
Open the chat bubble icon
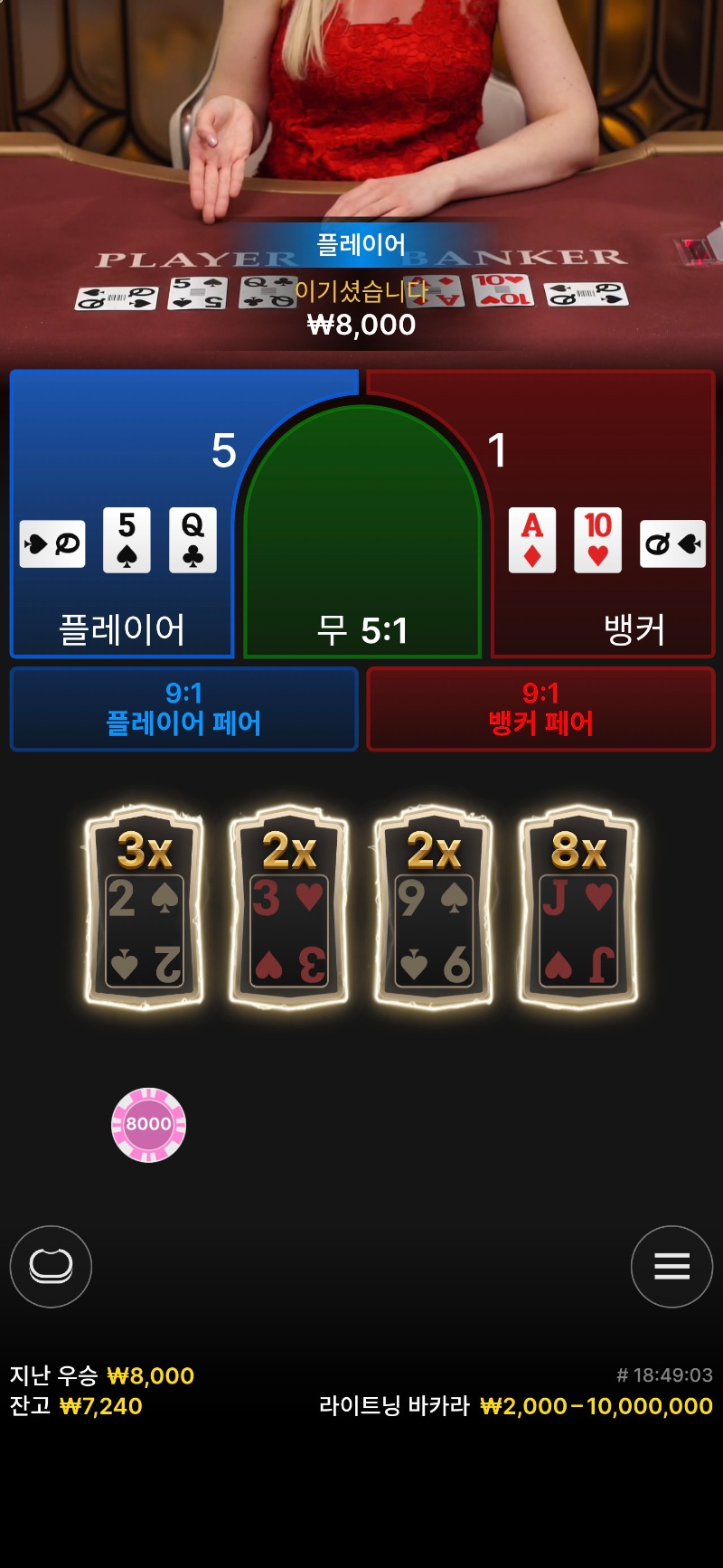[x=51, y=1266]
